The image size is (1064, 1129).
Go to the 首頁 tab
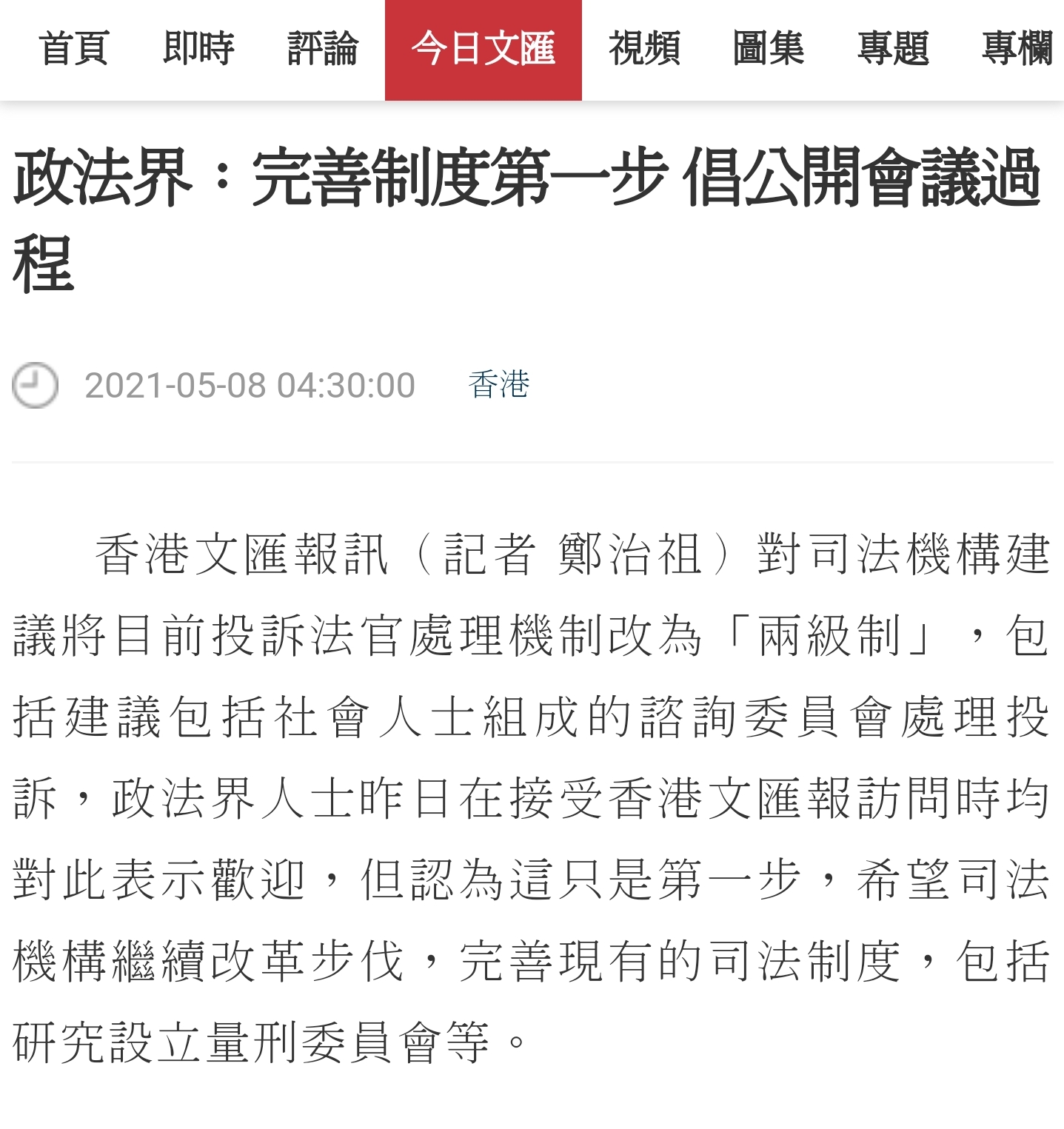point(73,49)
